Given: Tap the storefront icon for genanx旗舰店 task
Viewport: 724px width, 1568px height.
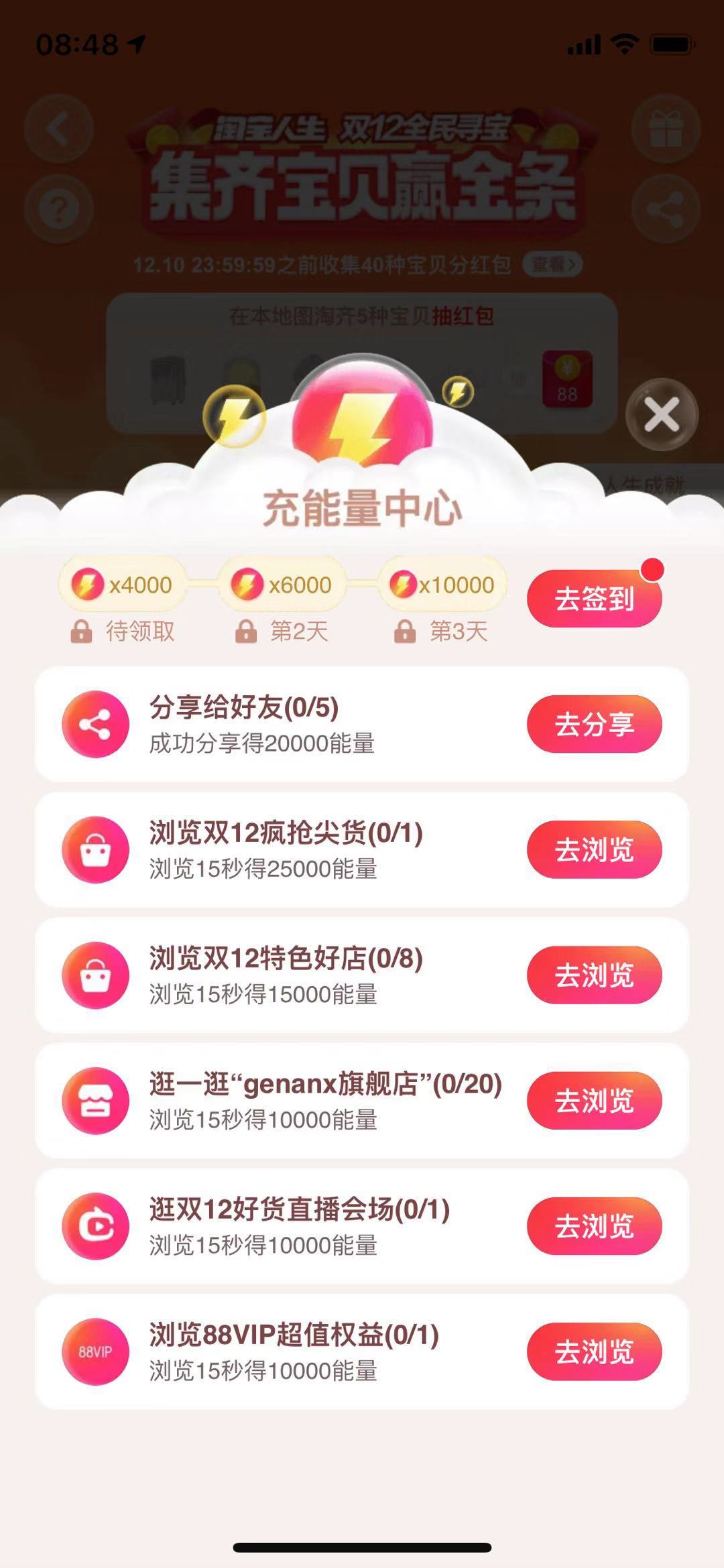Looking at the screenshot, I should [96, 1100].
